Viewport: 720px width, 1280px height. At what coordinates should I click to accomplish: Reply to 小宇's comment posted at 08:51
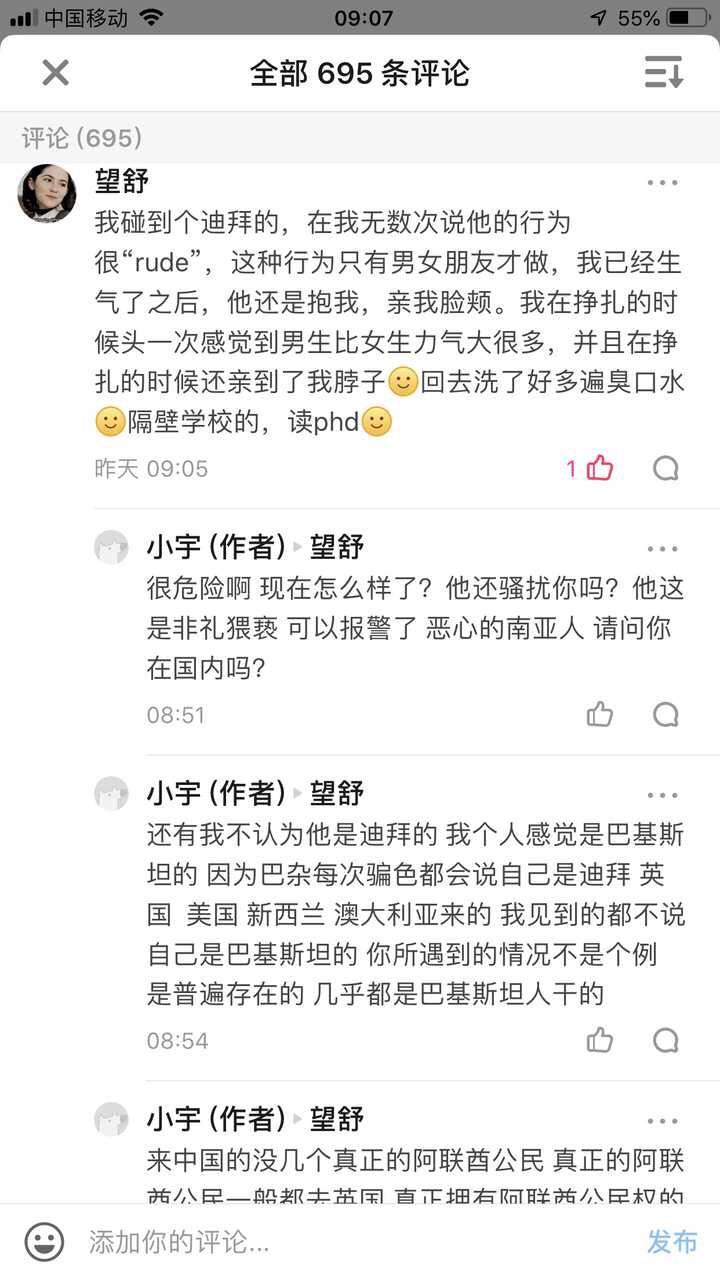pyautogui.click(x=665, y=714)
